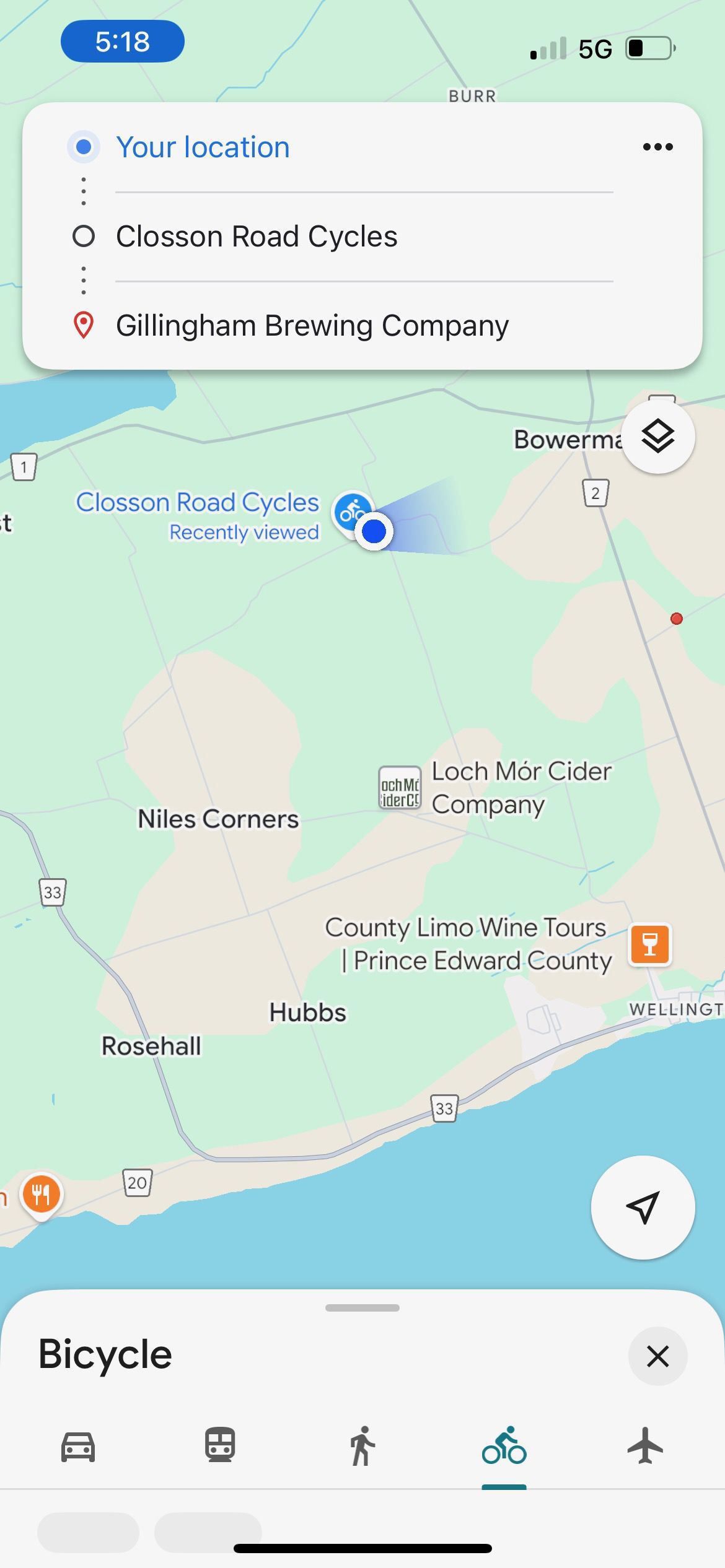Expand the bottom sheet drag handle
This screenshot has width=725, height=1568.
pos(362,1308)
